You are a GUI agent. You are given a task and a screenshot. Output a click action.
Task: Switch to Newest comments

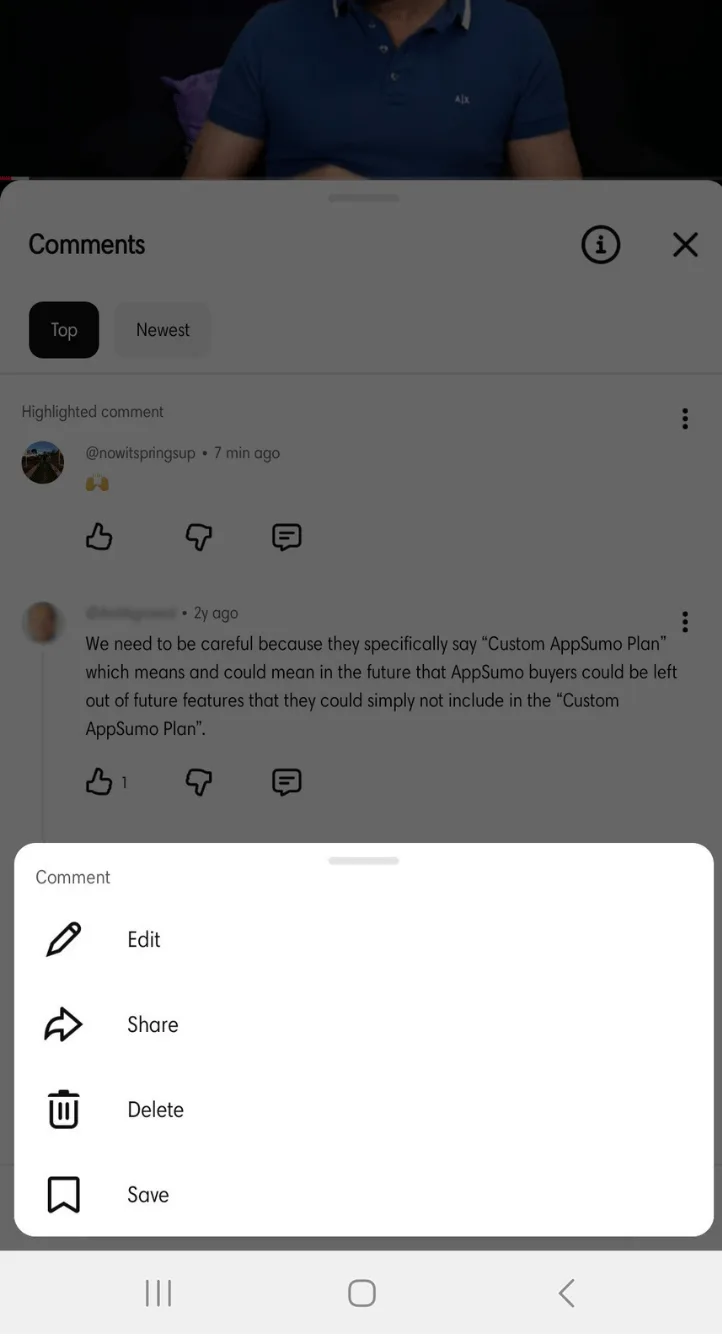tap(163, 330)
